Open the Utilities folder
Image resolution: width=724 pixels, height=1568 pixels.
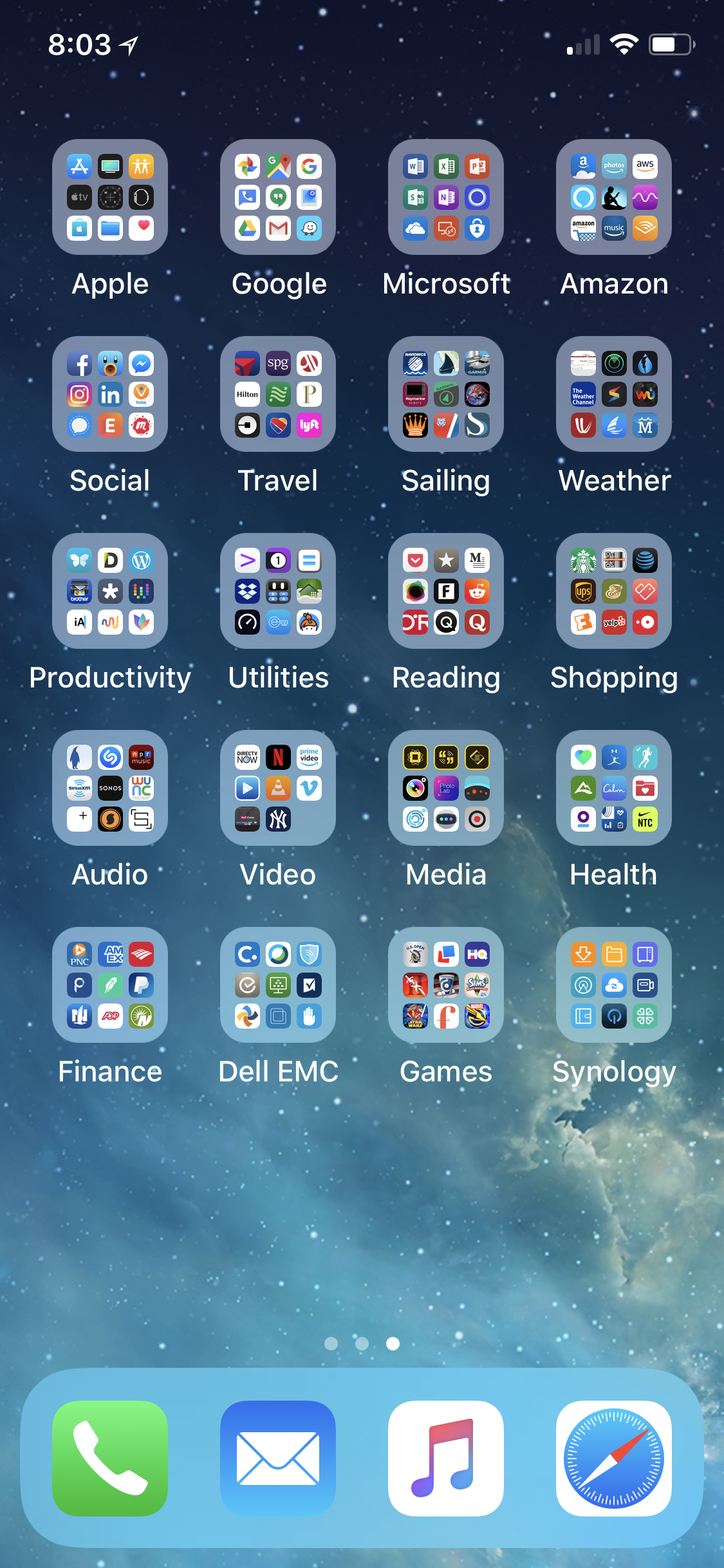tap(278, 591)
